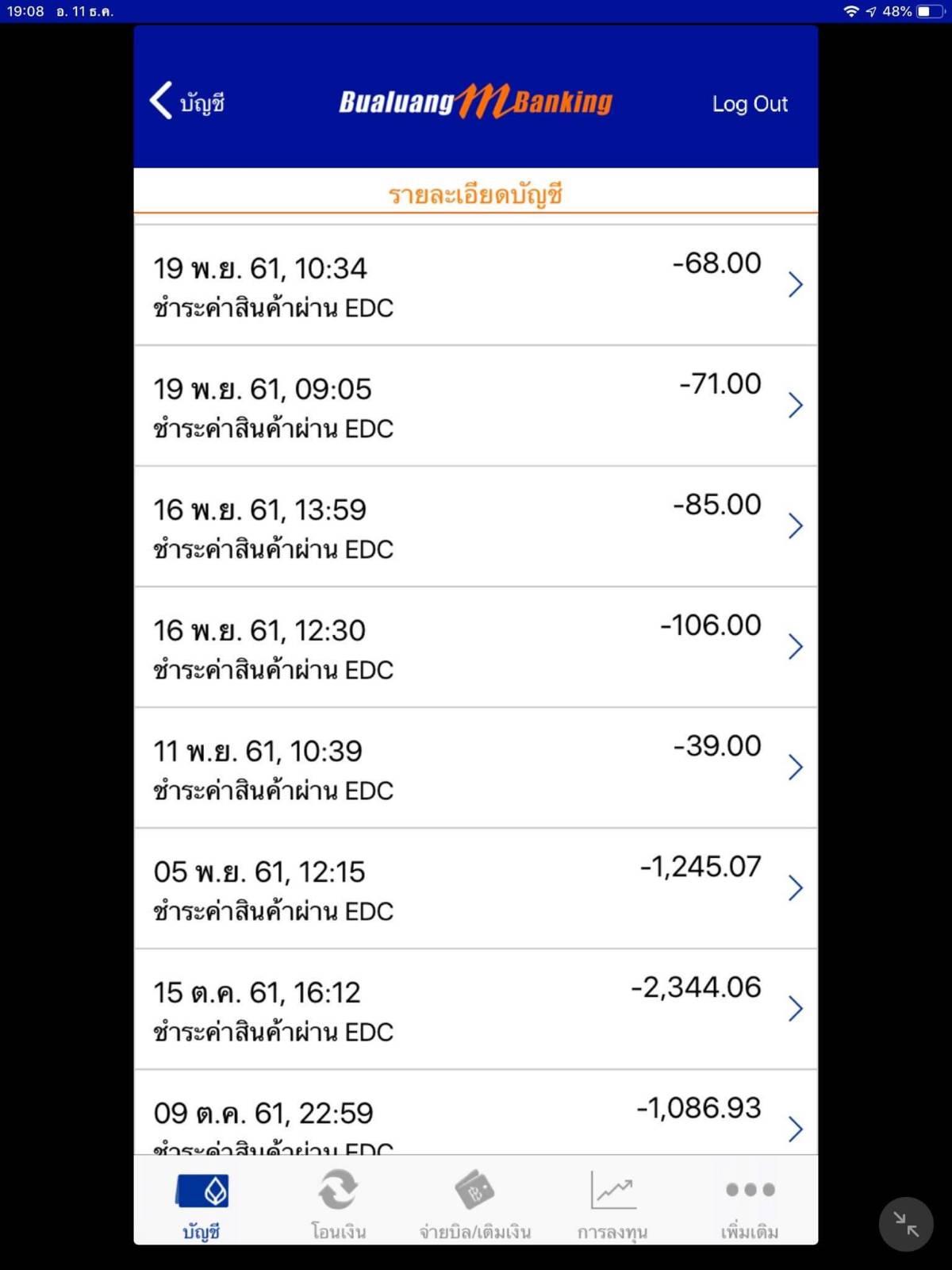Select the -1,086.93 transaction row
Viewport: 952px width, 1270px height.
pyautogui.click(x=476, y=1119)
